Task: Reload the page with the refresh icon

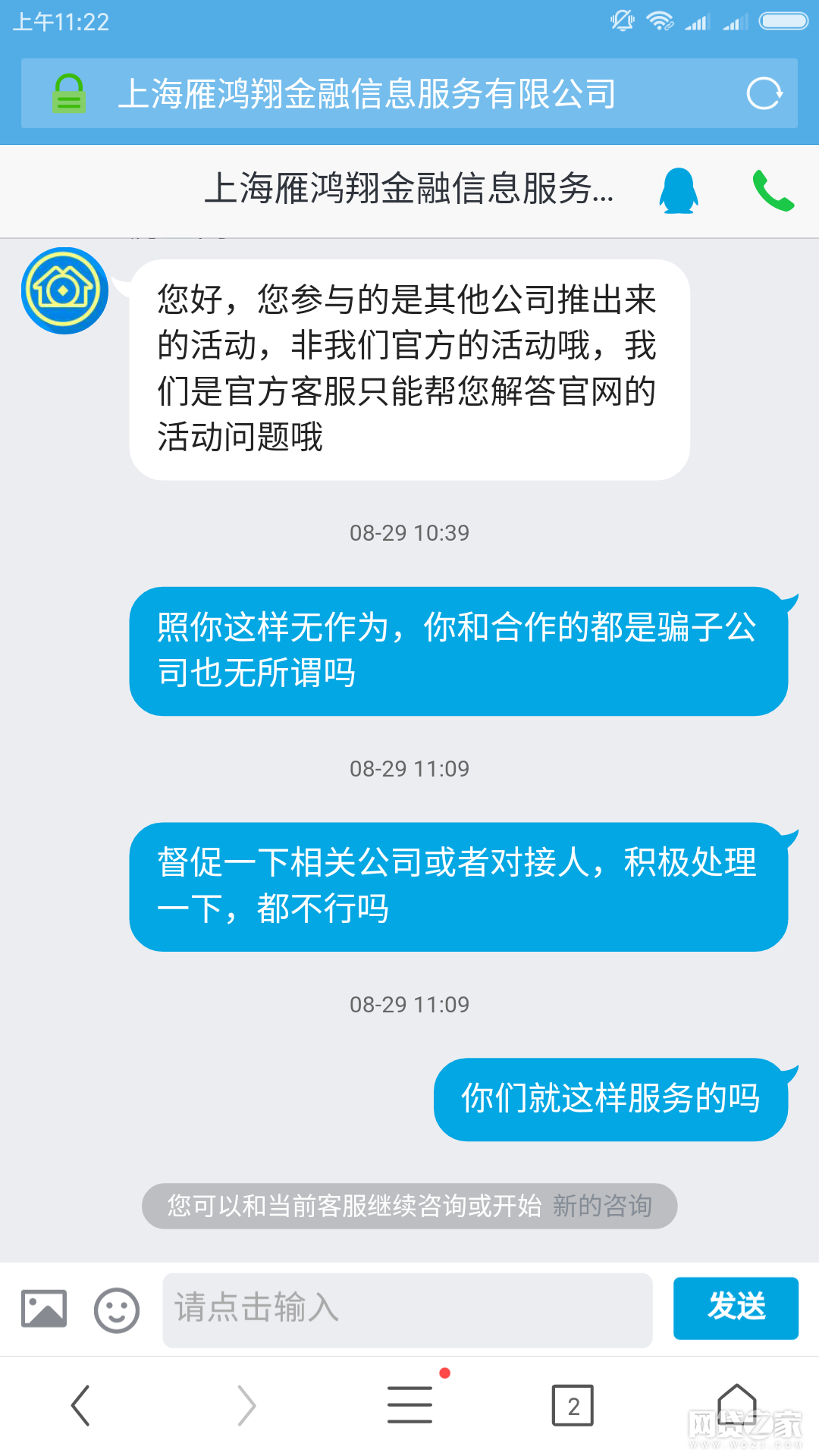Action: 764,93
